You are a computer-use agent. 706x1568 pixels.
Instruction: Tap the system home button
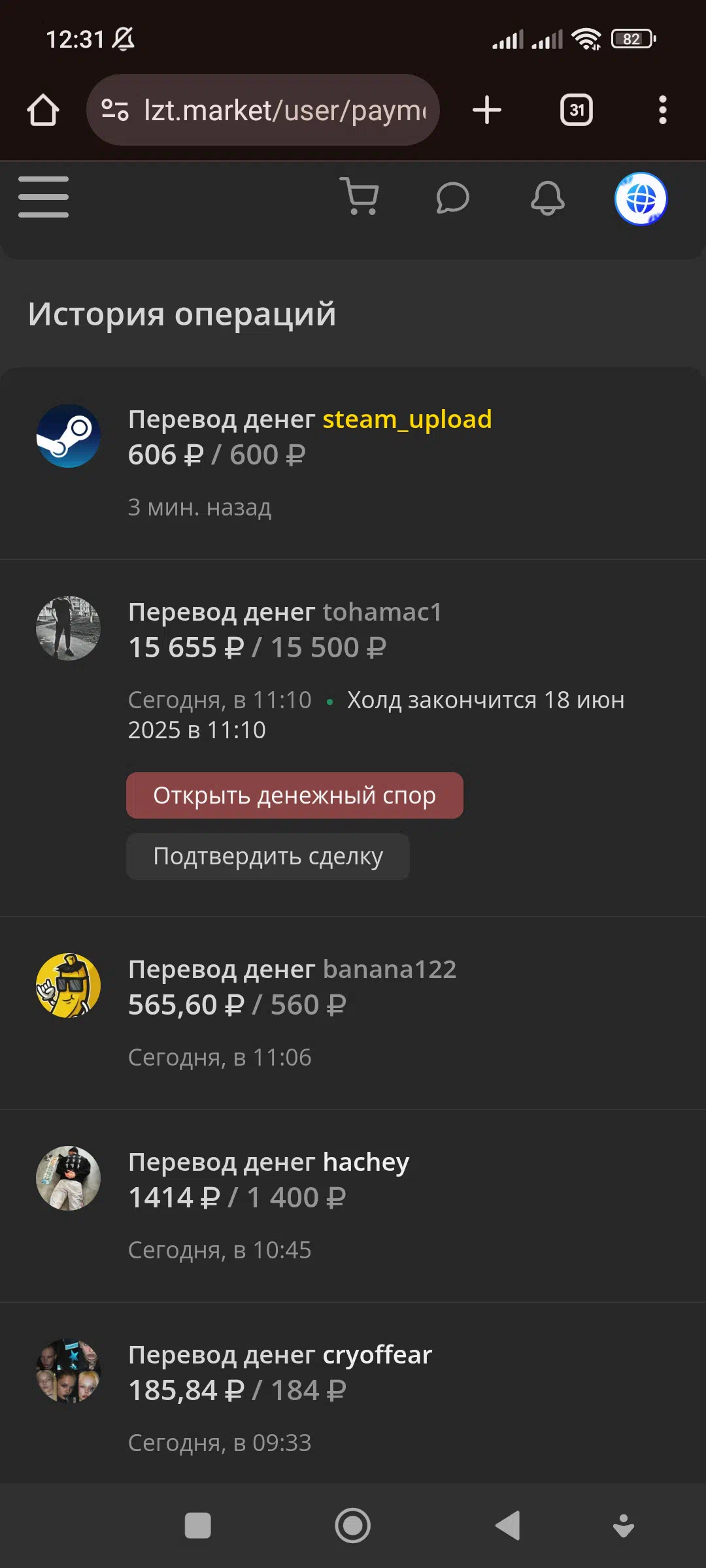coord(353,1526)
